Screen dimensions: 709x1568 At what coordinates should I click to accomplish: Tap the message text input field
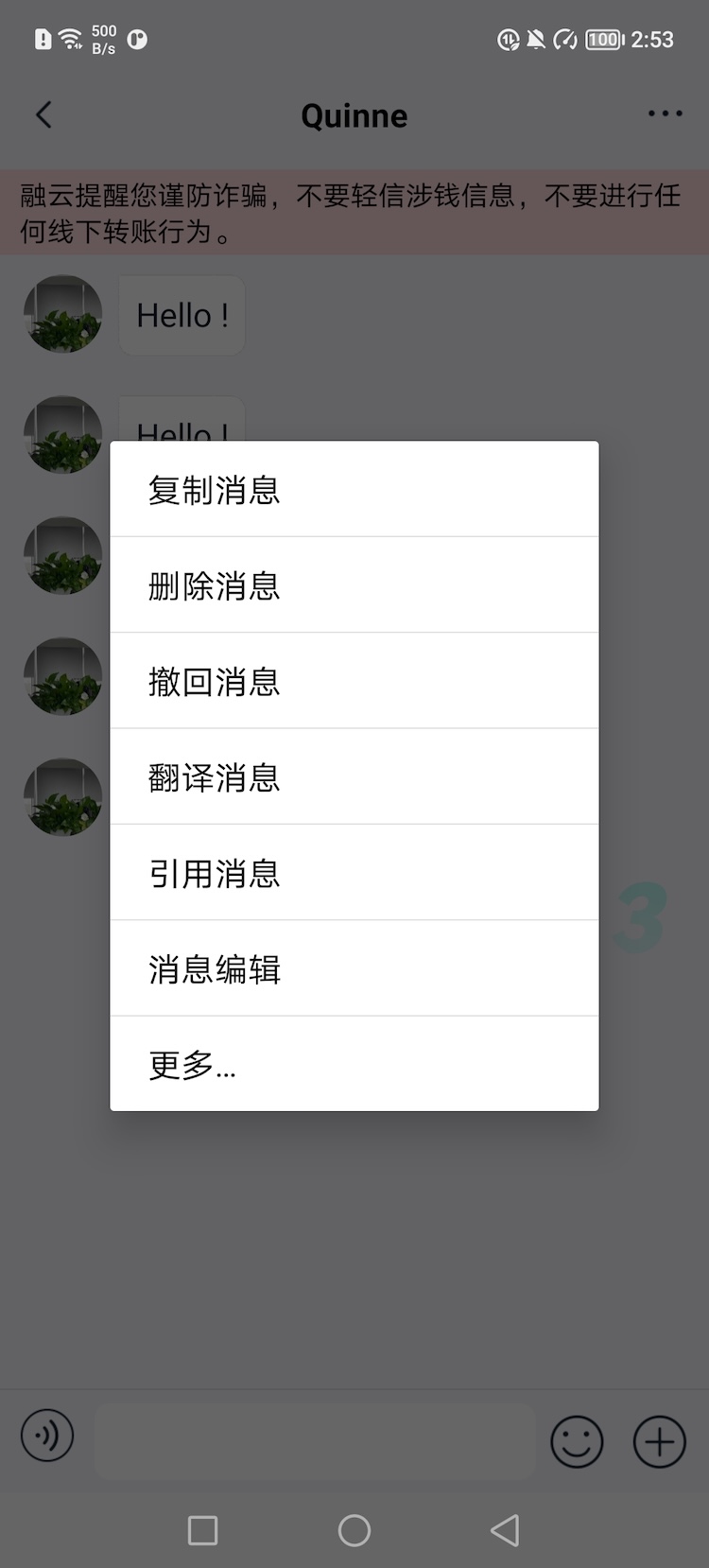click(x=314, y=1440)
